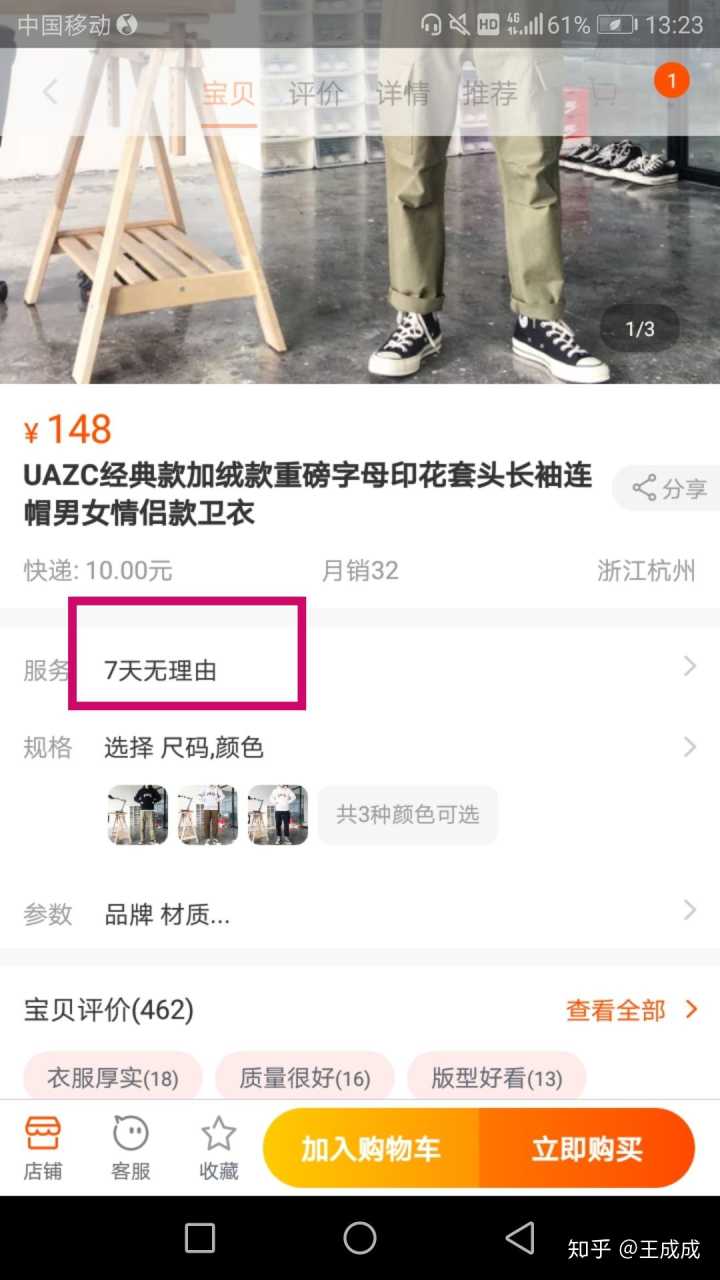Open 规格 to select size and color
720x1280 pixels.
pyautogui.click(x=360, y=747)
